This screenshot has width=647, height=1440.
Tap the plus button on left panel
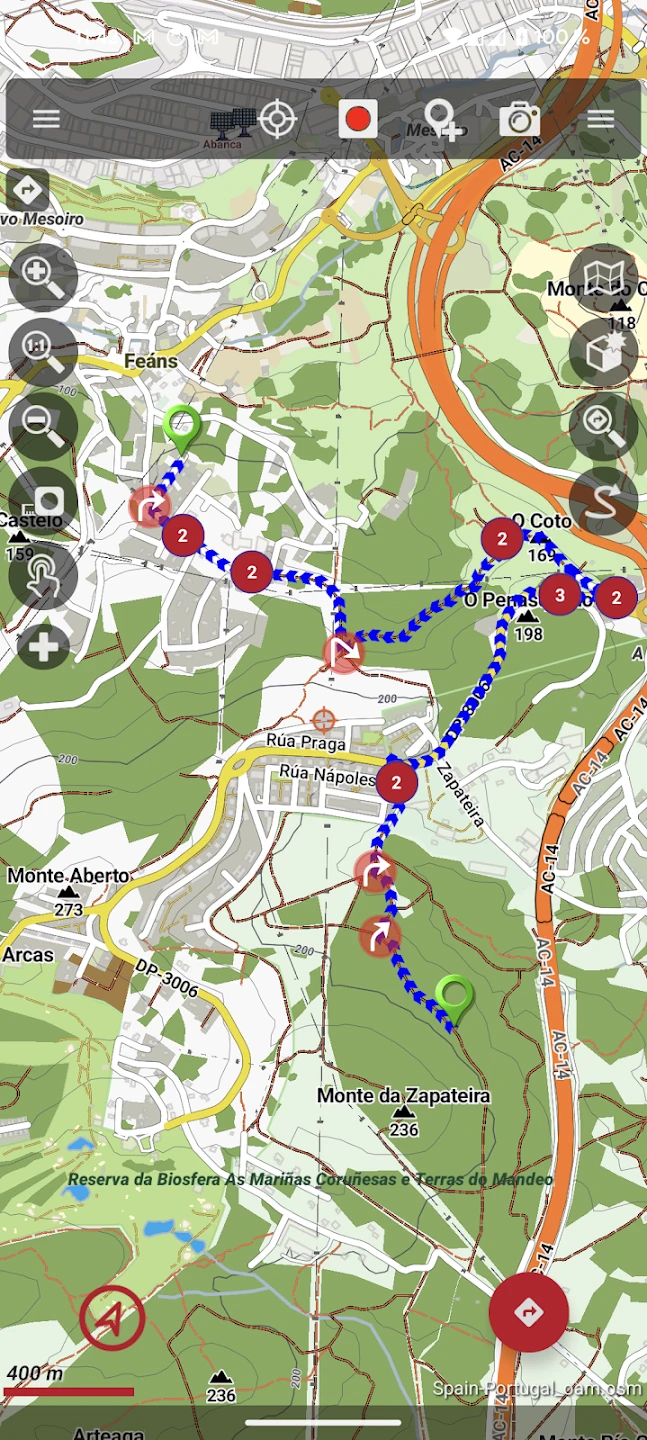43,647
